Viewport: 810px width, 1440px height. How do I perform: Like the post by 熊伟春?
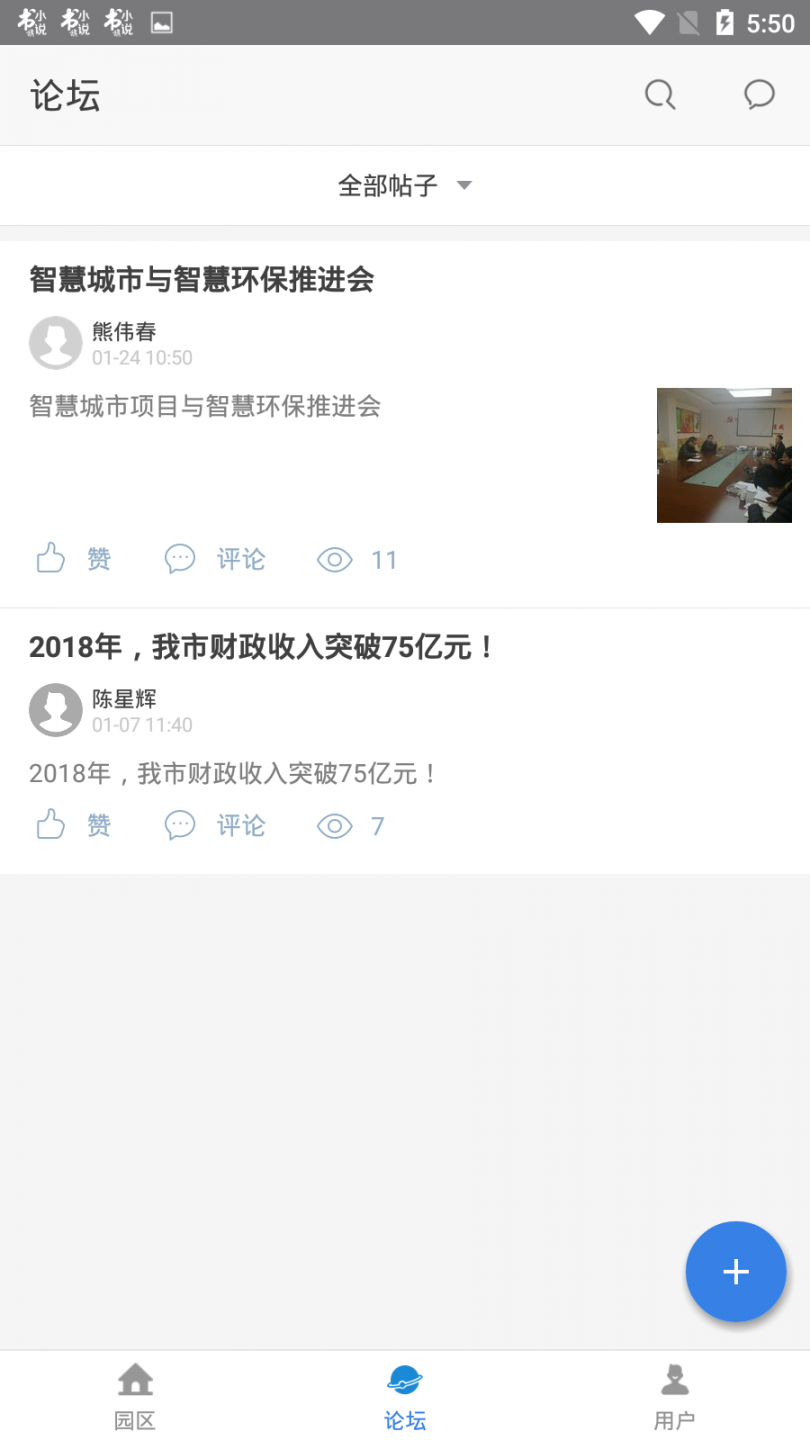(x=73, y=559)
